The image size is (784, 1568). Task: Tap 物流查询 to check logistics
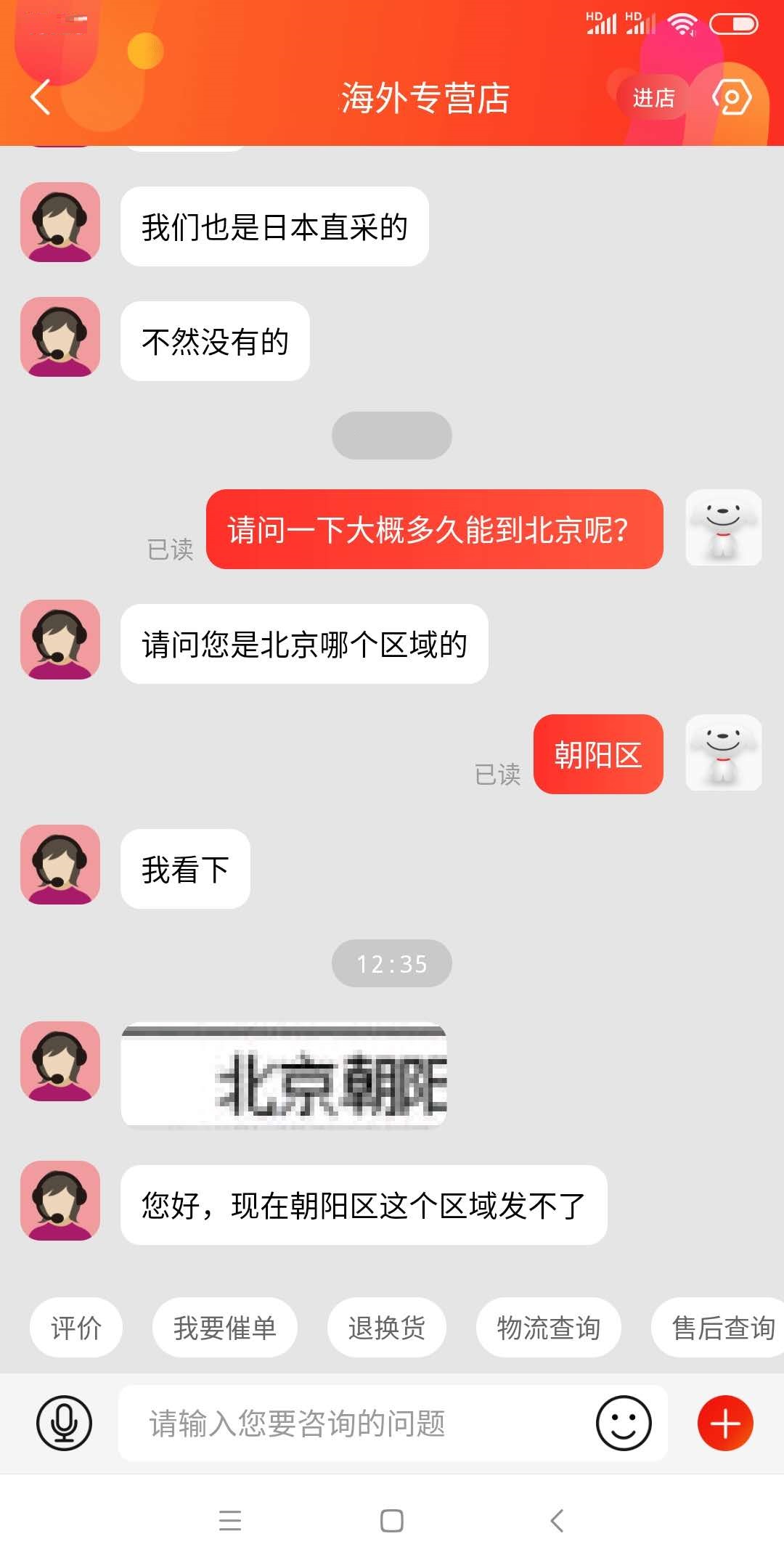(x=549, y=1328)
